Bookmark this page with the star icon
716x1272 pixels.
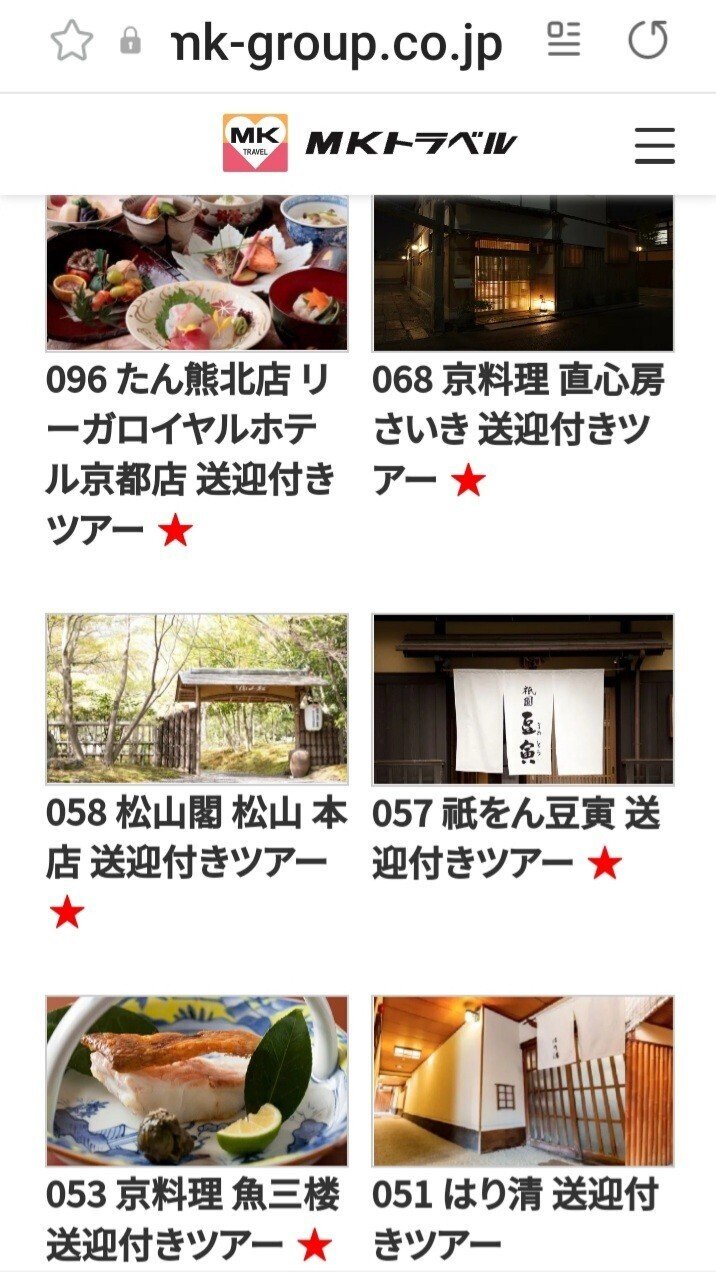[x=71, y=42]
